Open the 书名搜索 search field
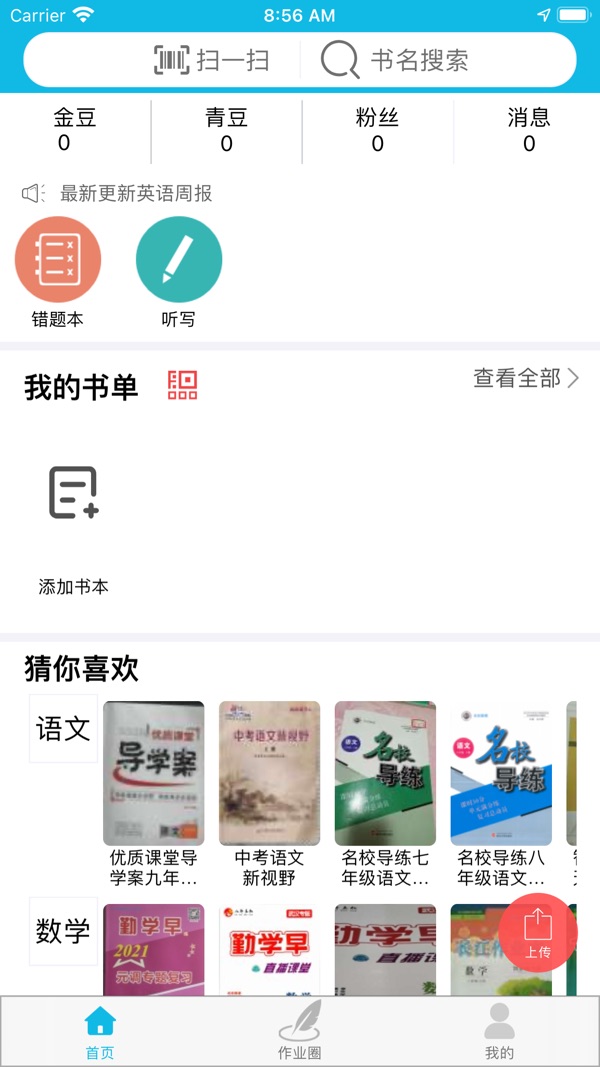Viewport: 600px width, 1067px height. 395,60
